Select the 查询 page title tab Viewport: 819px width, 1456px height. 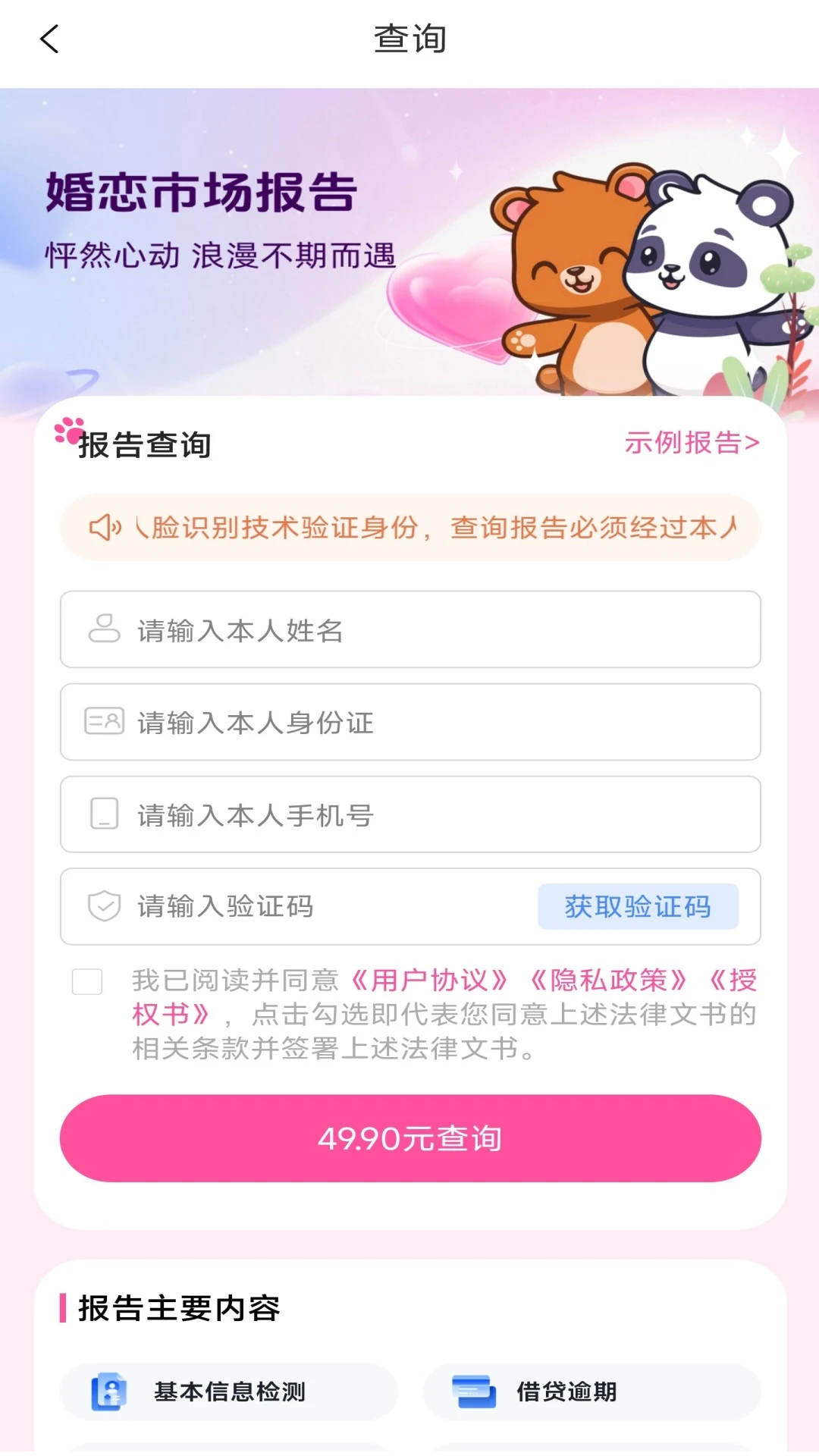click(409, 39)
